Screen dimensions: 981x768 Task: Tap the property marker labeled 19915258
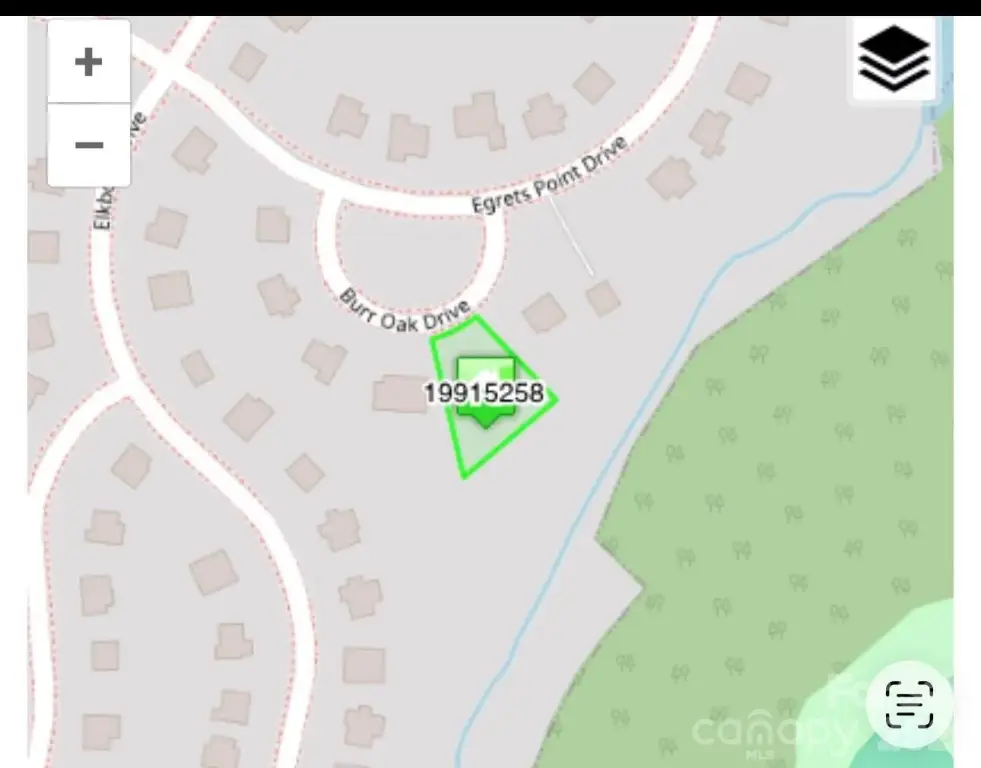(485, 392)
